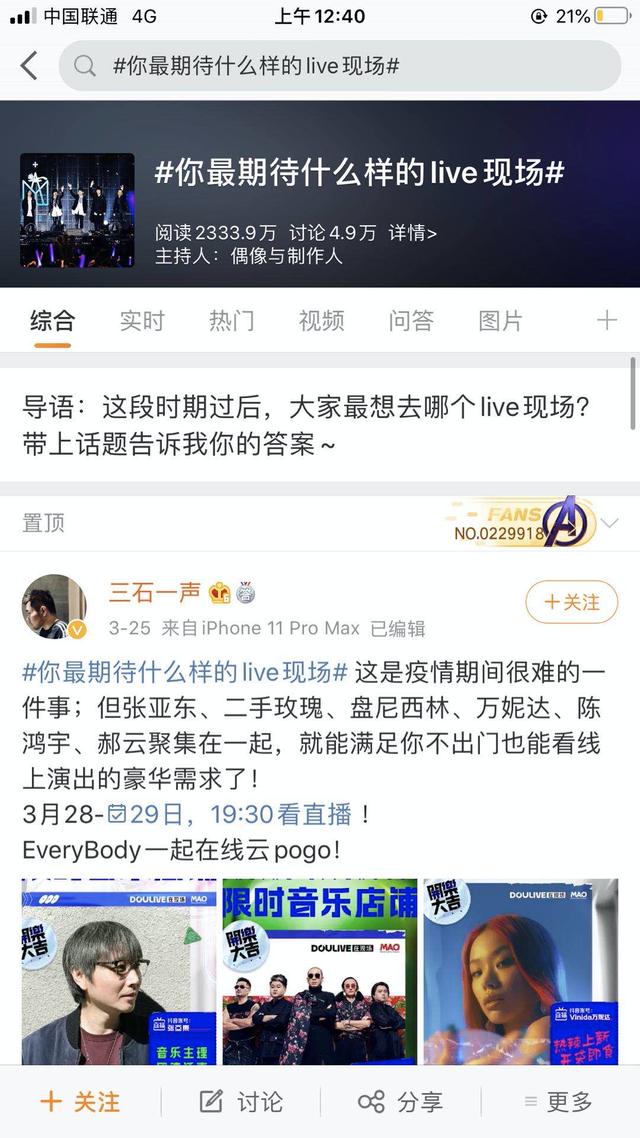Follow this topic via bottom 关注
640x1138 pixels.
pyautogui.click(x=80, y=1102)
